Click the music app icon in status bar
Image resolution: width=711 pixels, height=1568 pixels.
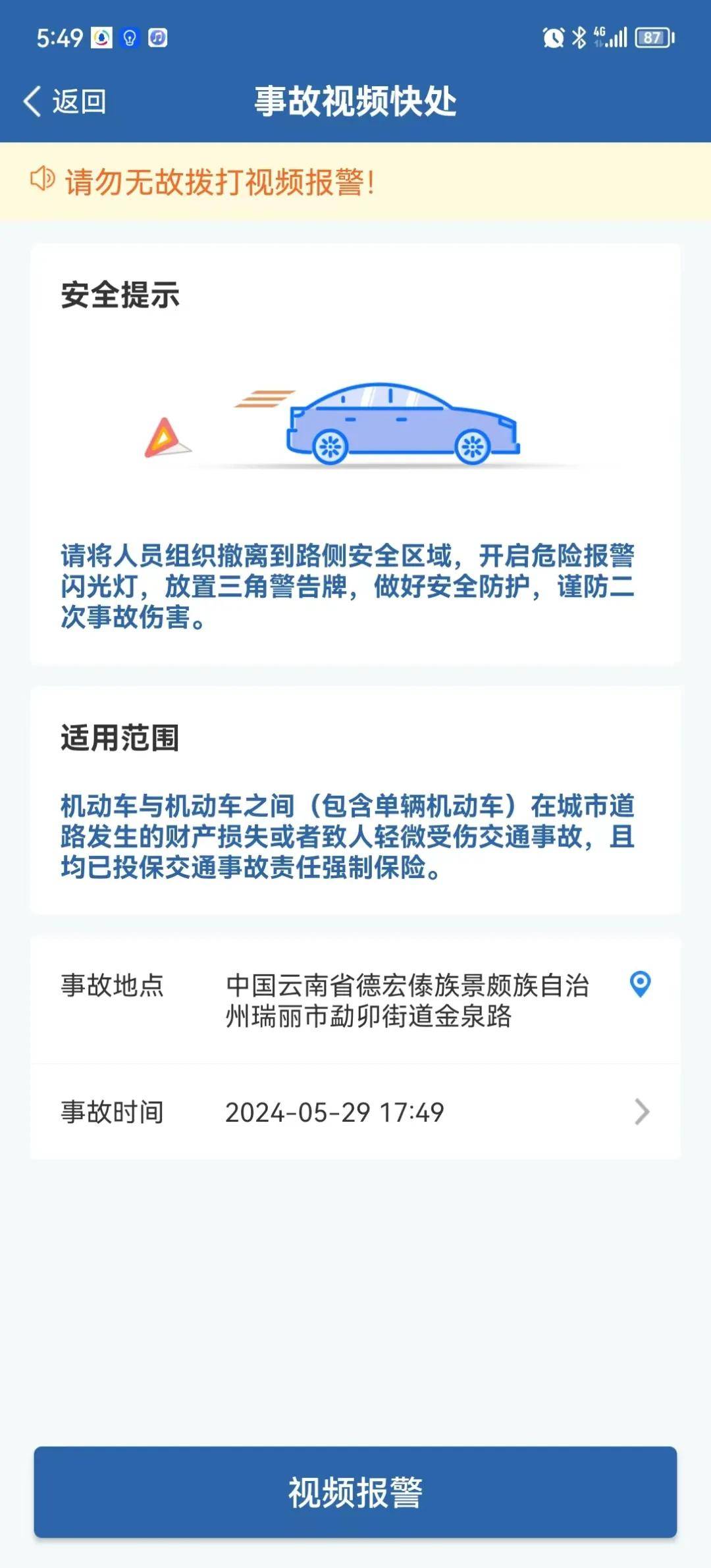157,38
